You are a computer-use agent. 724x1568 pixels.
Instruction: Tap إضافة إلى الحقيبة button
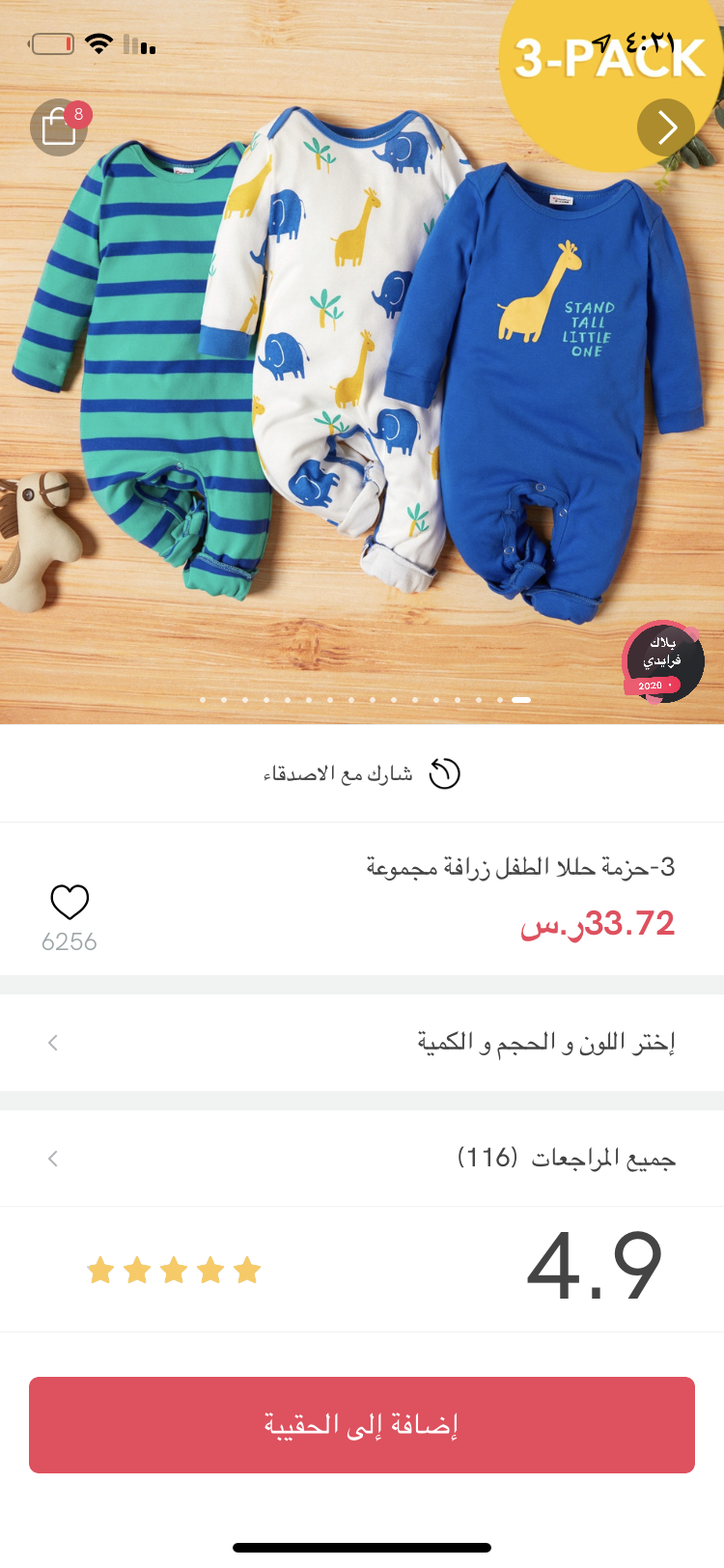tap(362, 1425)
